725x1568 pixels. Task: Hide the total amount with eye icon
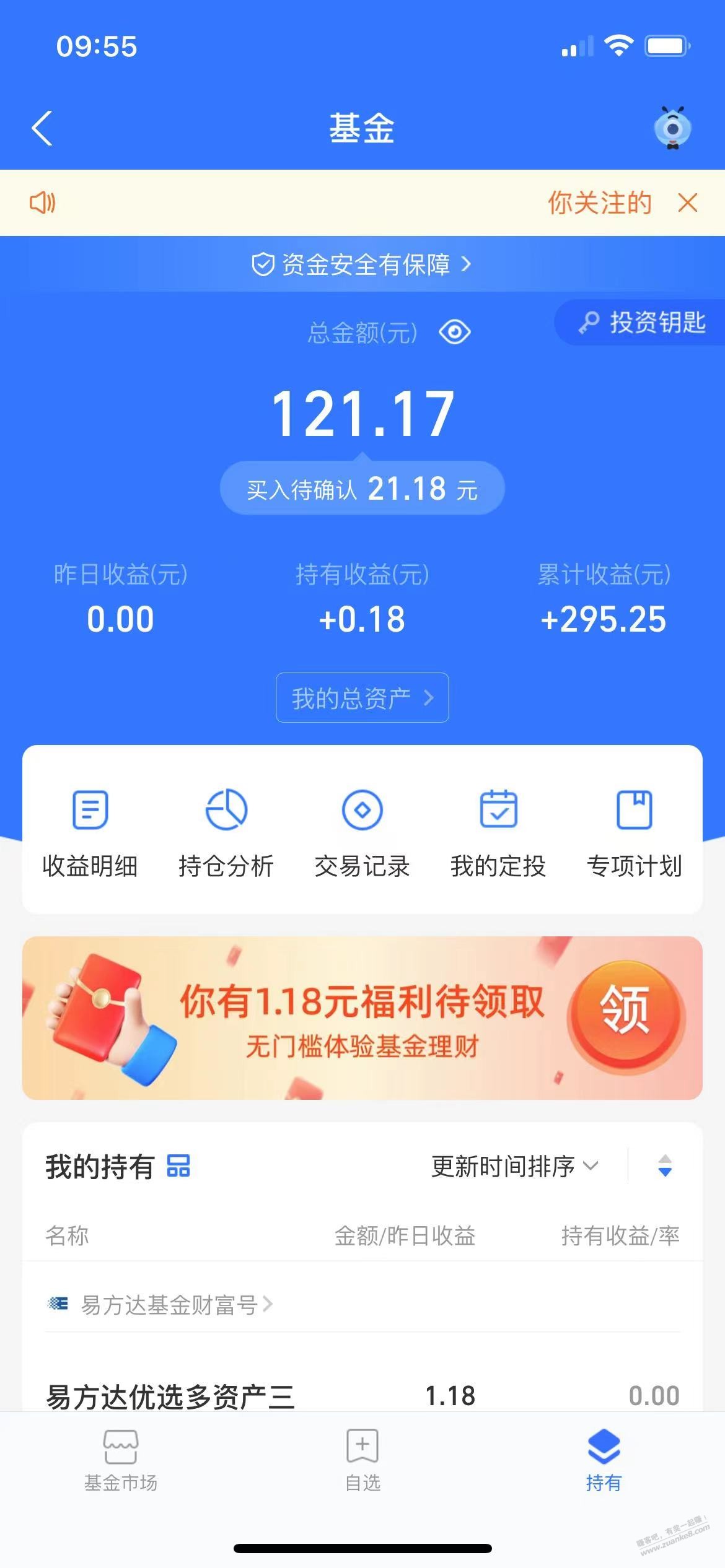(454, 333)
